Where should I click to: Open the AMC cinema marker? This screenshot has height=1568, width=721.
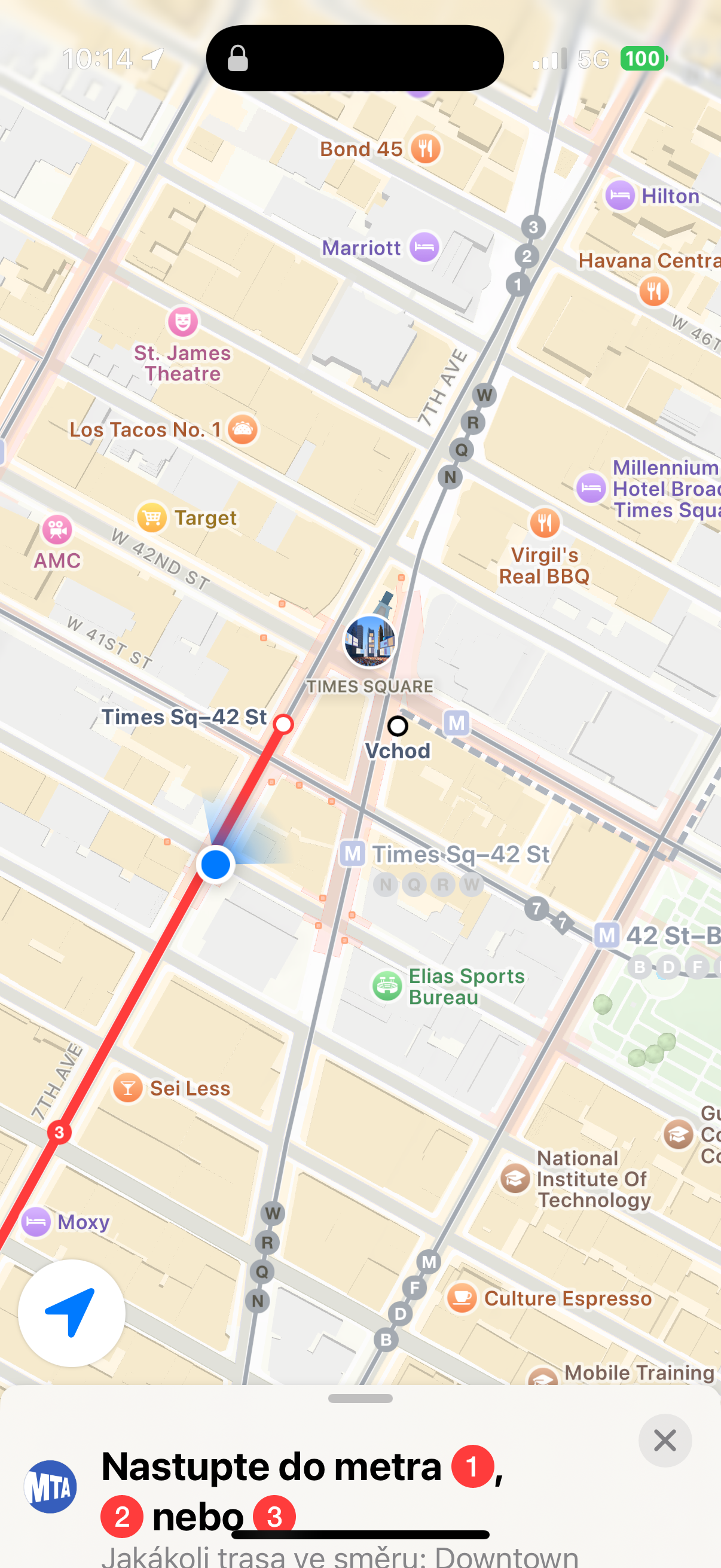coord(57,530)
